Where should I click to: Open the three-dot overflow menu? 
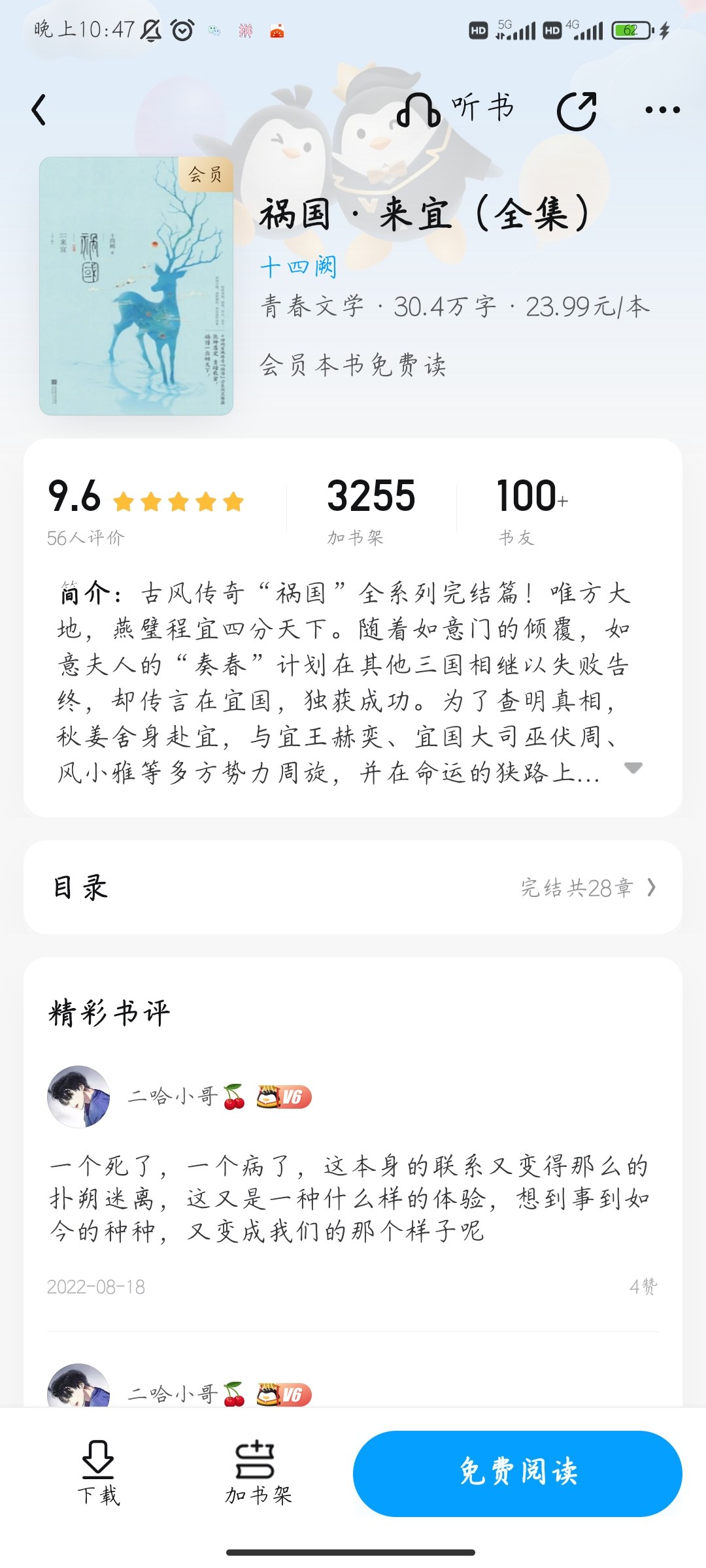(662, 110)
